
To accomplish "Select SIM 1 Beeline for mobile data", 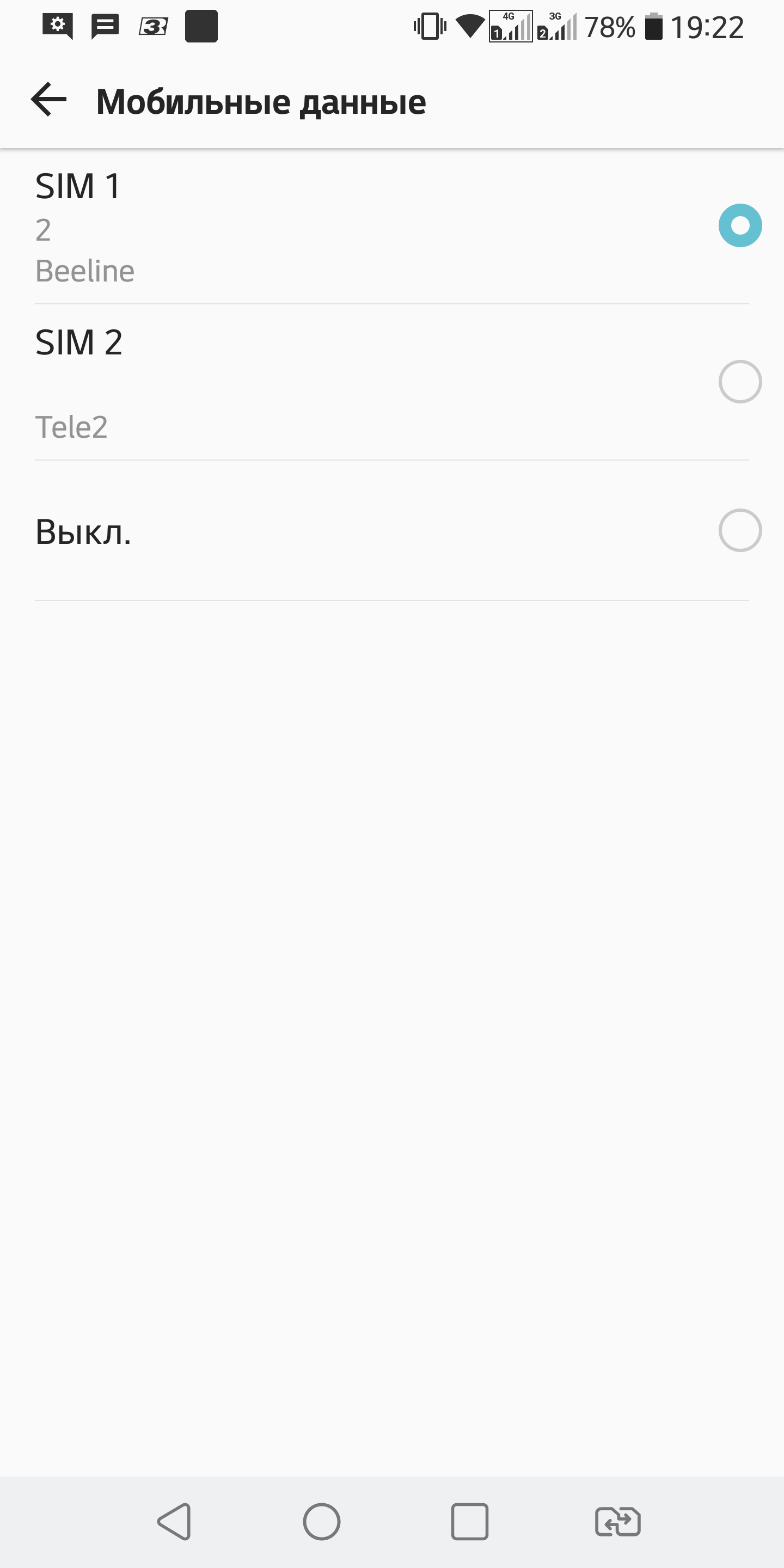I will (739, 226).
